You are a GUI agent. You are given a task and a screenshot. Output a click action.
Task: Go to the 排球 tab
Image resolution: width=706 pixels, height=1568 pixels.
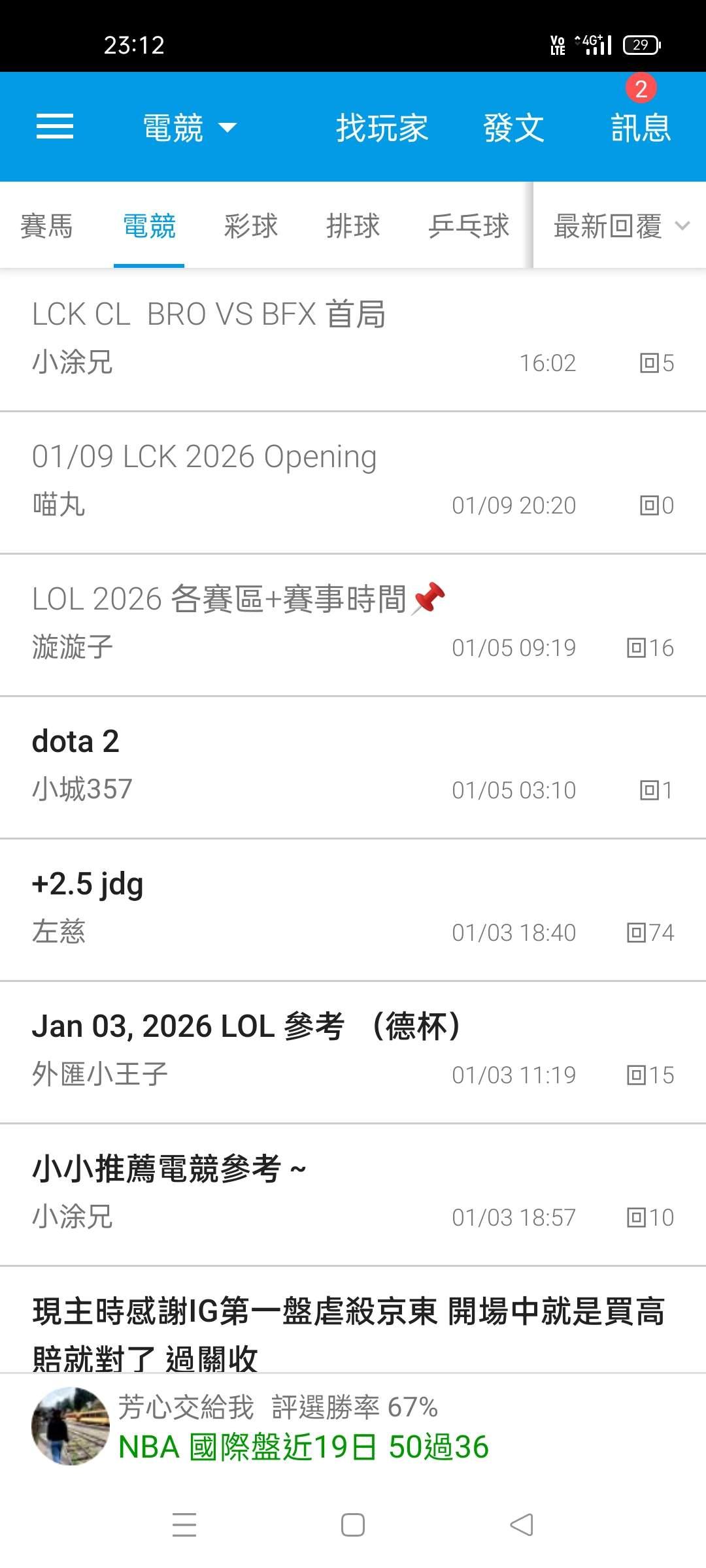click(353, 226)
